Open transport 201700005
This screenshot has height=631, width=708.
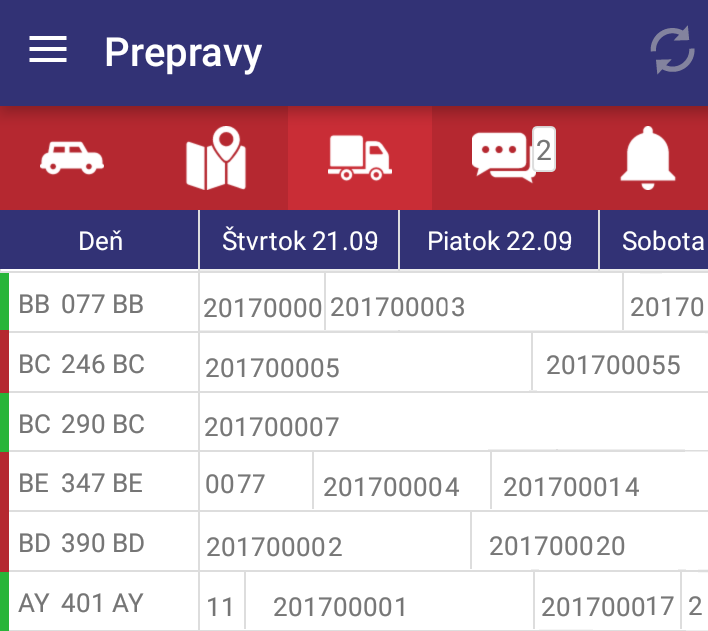365,366
